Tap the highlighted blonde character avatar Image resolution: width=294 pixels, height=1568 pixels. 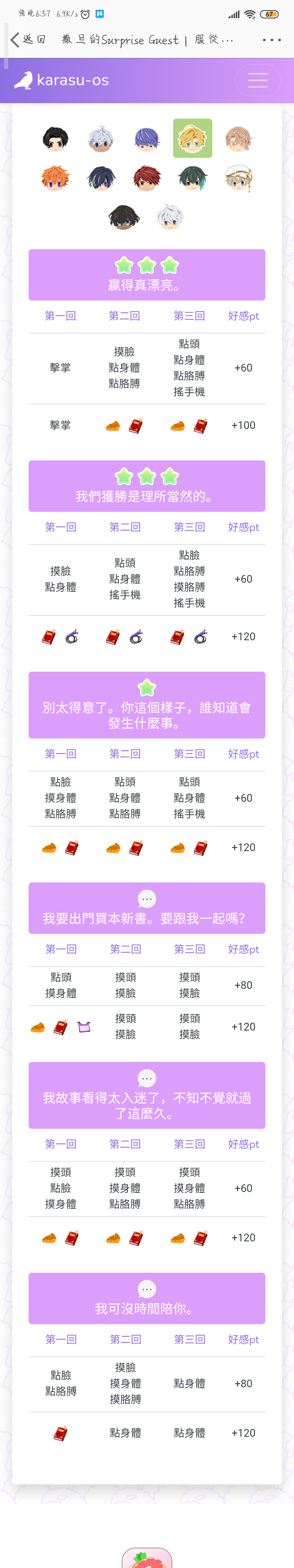[193, 139]
